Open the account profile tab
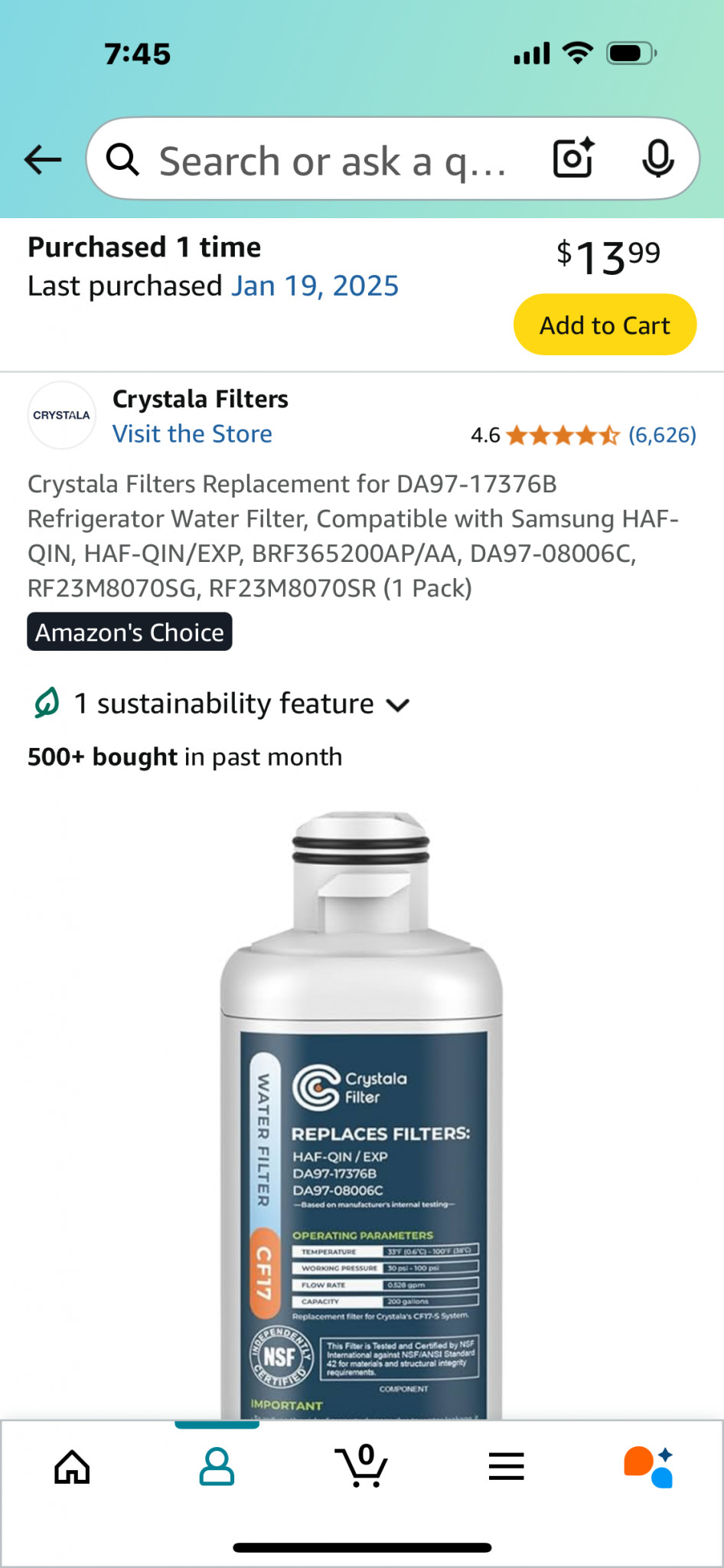Screen dimensions: 724x1568 pyautogui.click(x=217, y=1468)
